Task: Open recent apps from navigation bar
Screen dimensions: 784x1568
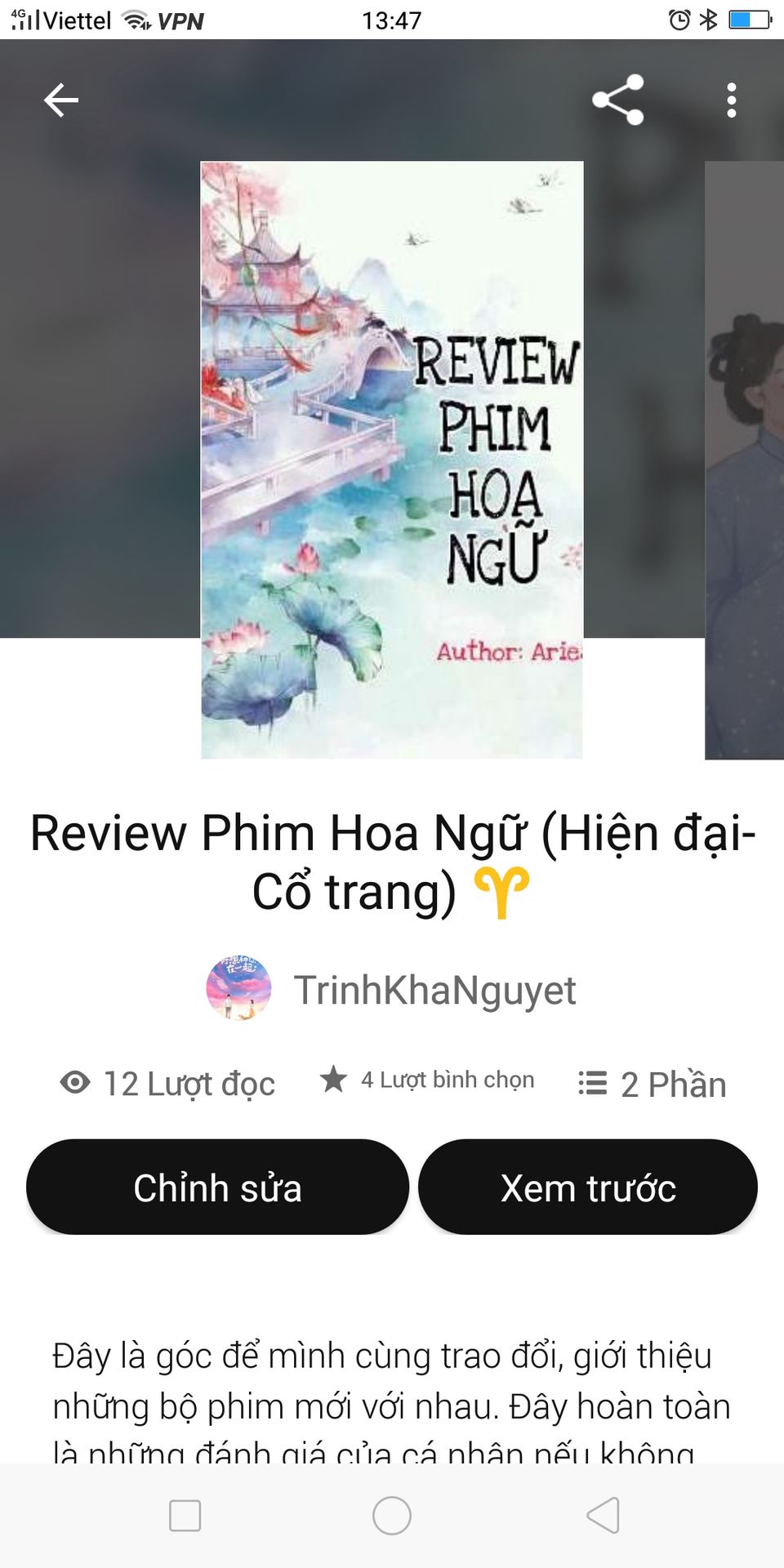Action: [x=185, y=1516]
